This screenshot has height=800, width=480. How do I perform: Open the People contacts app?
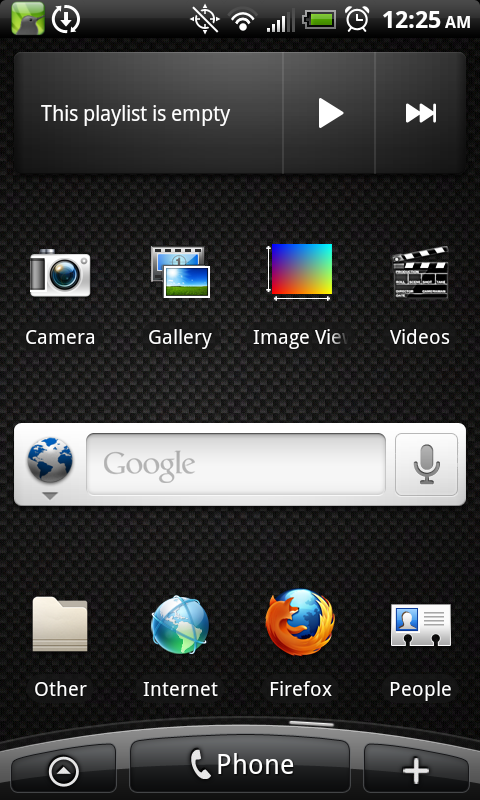pyautogui.click(x=420, y=646)
